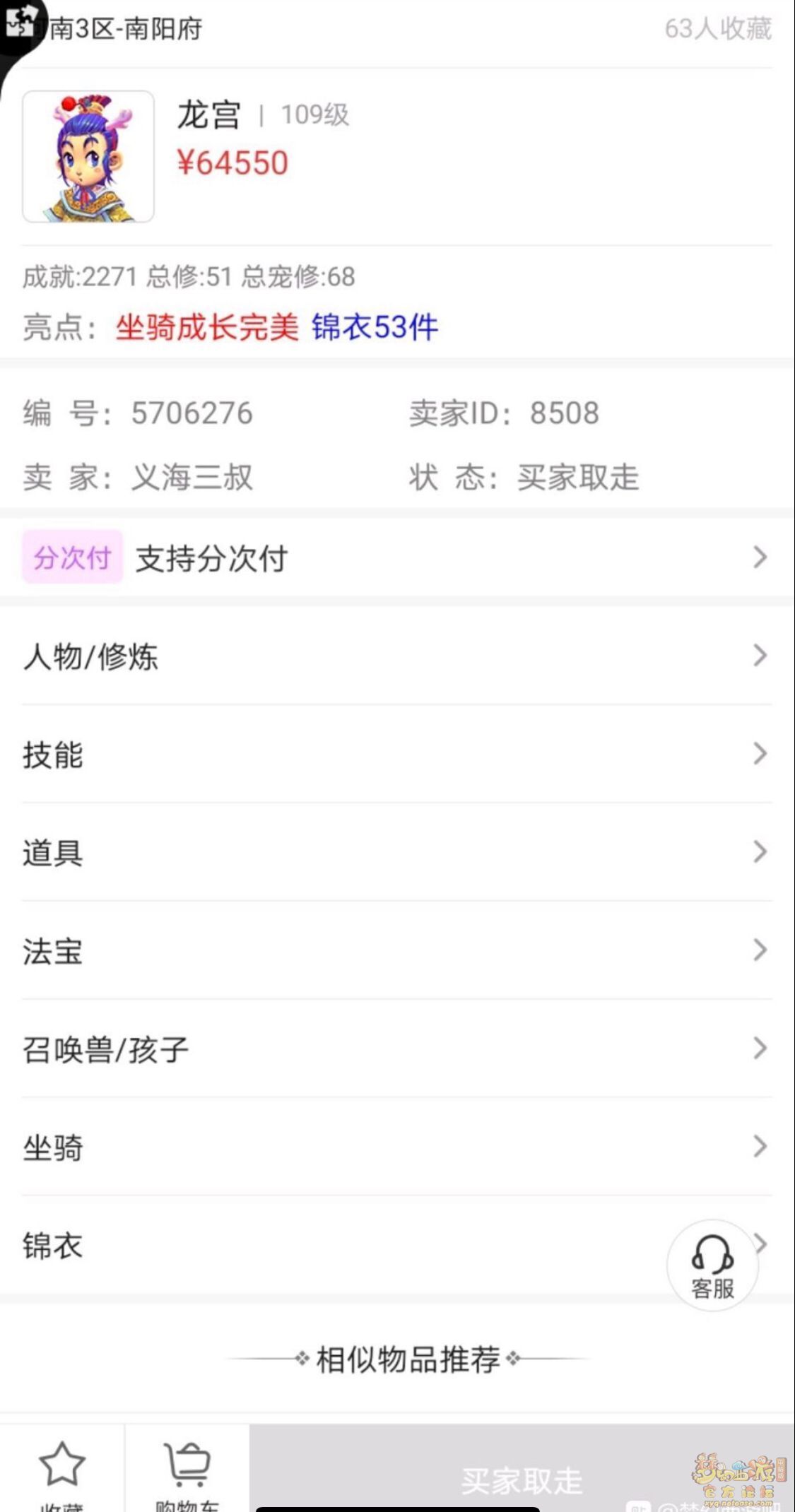
Task: Open the 人物/修炼 section
Action: tap(396, 656)
